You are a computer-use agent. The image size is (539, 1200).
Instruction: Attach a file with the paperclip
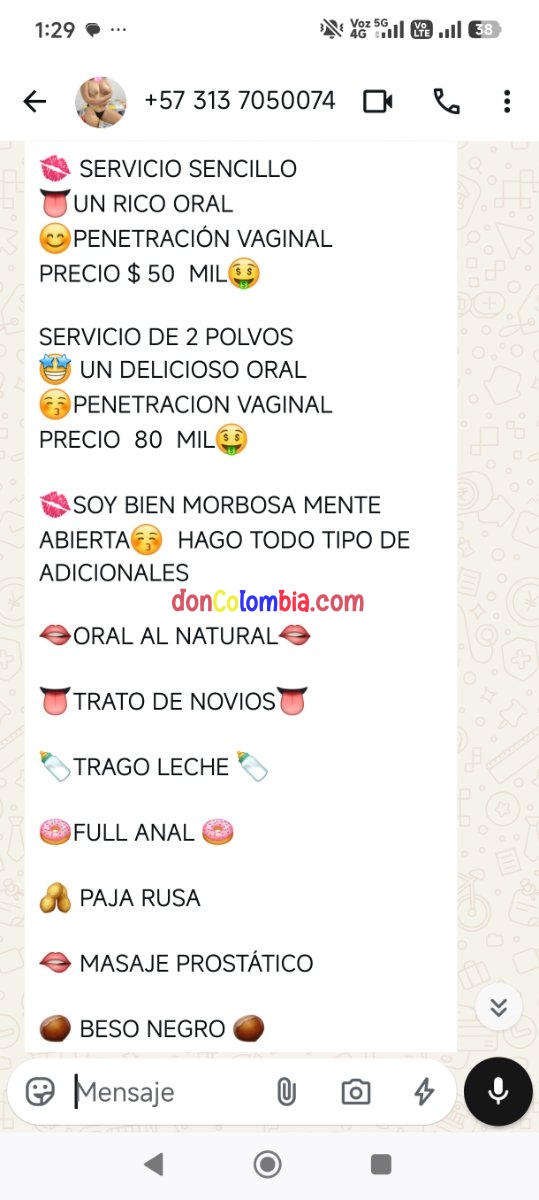[x=286, y=1092]
